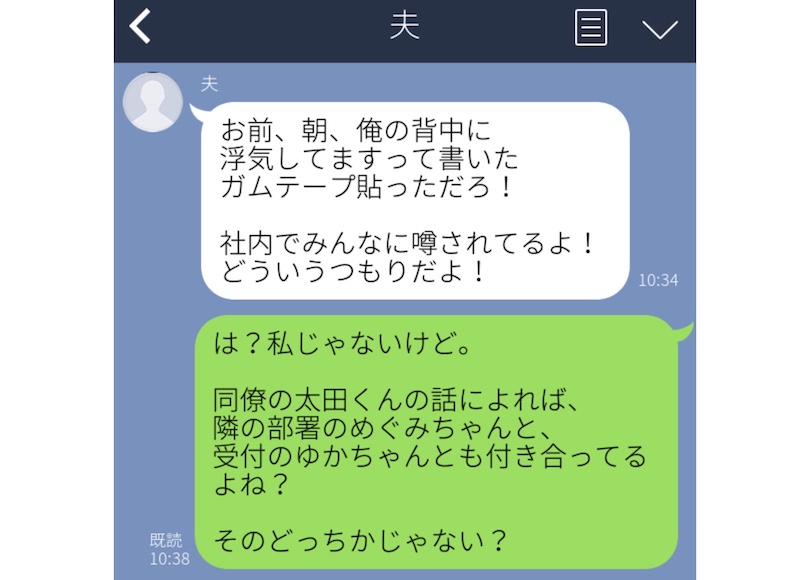The image size is (800, 580).
Task: Go back to the chat list
Action: pos(141,27)
